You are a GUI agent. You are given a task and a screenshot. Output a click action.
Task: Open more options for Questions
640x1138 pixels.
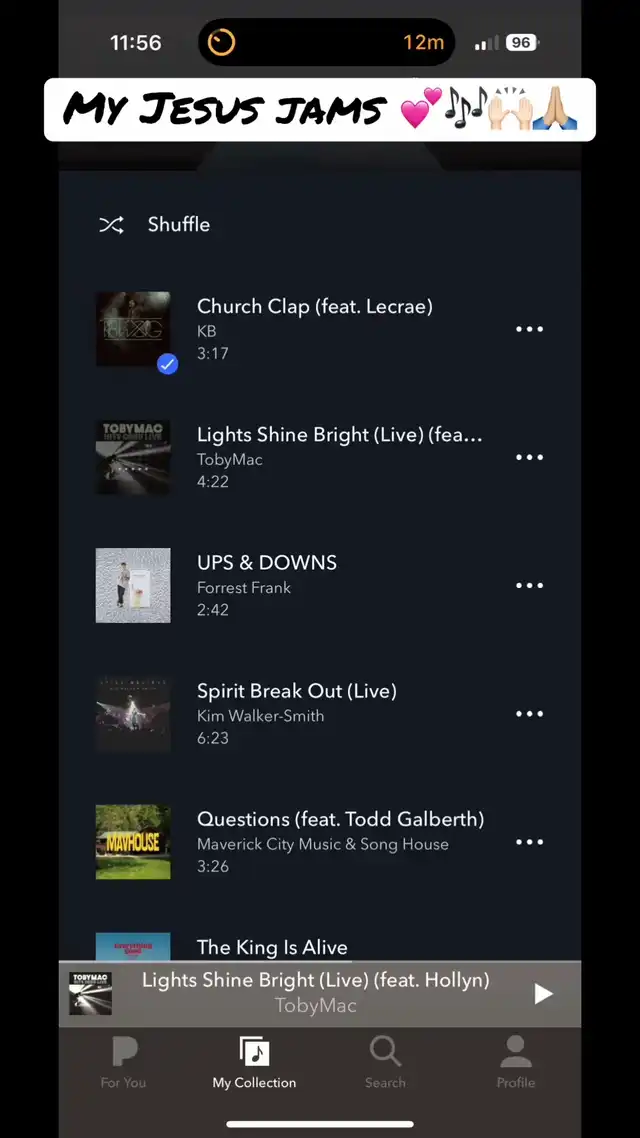coord(529,842)
